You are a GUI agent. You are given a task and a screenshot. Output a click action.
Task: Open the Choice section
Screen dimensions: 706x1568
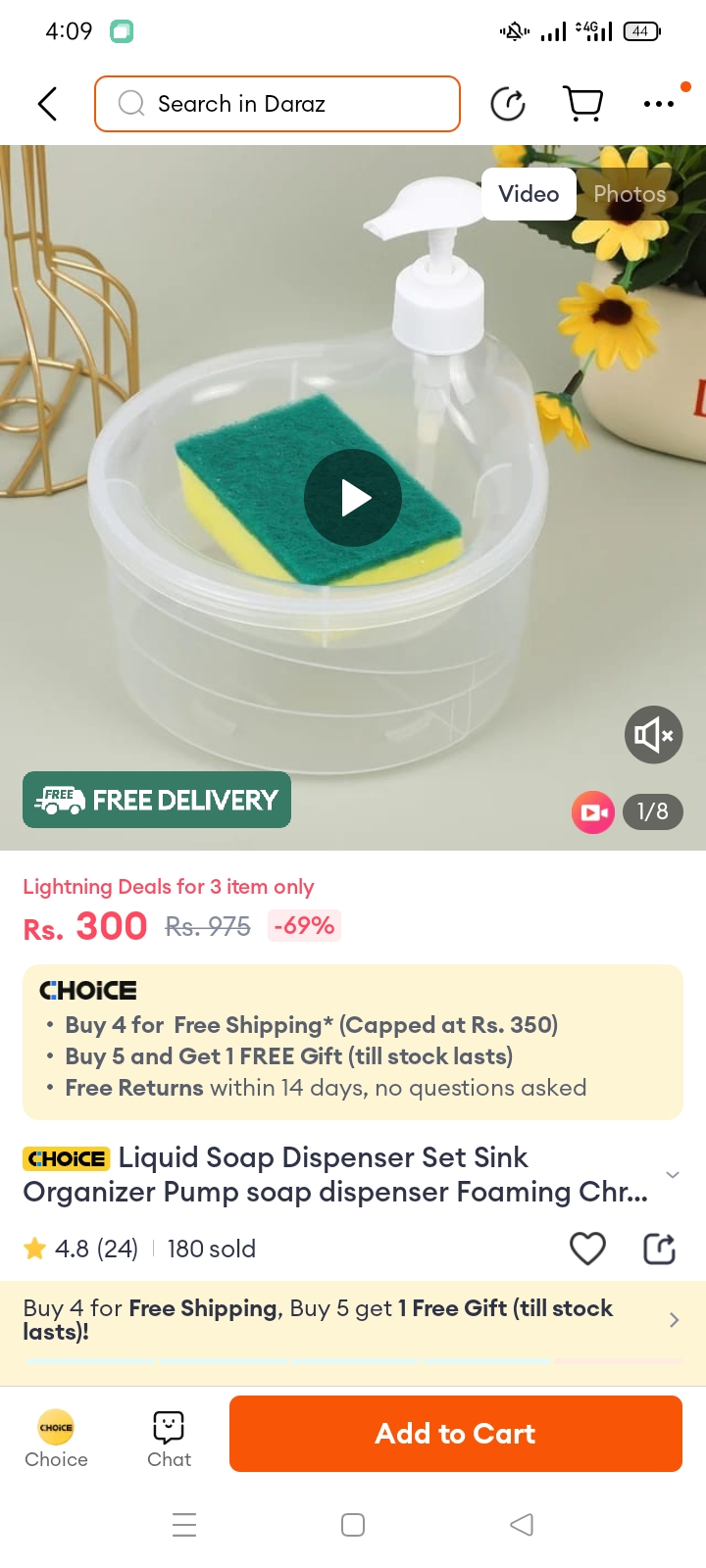[x=56, y=1438]
